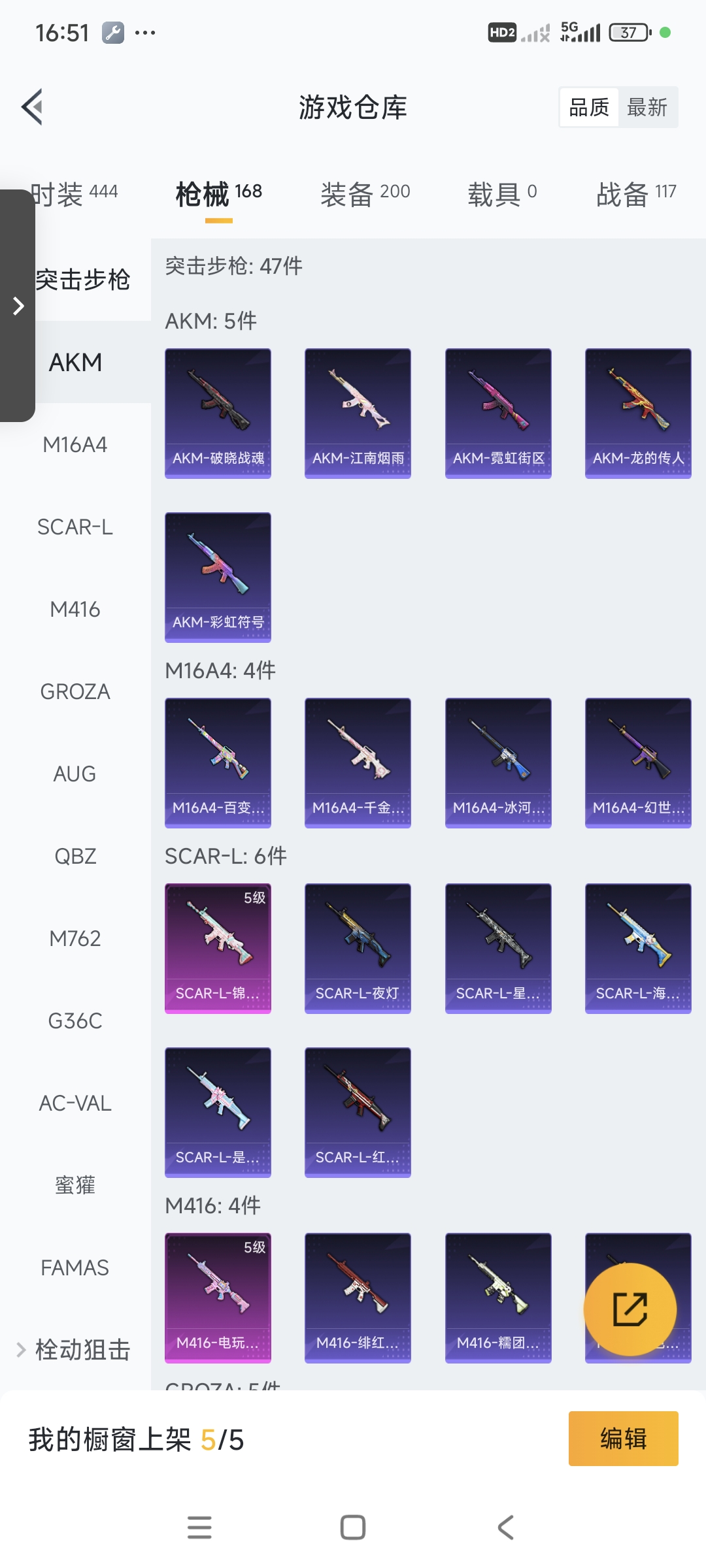Expand the dark side panel arrow
This screenshot has width=706, height=1568.
click(18, 306)
